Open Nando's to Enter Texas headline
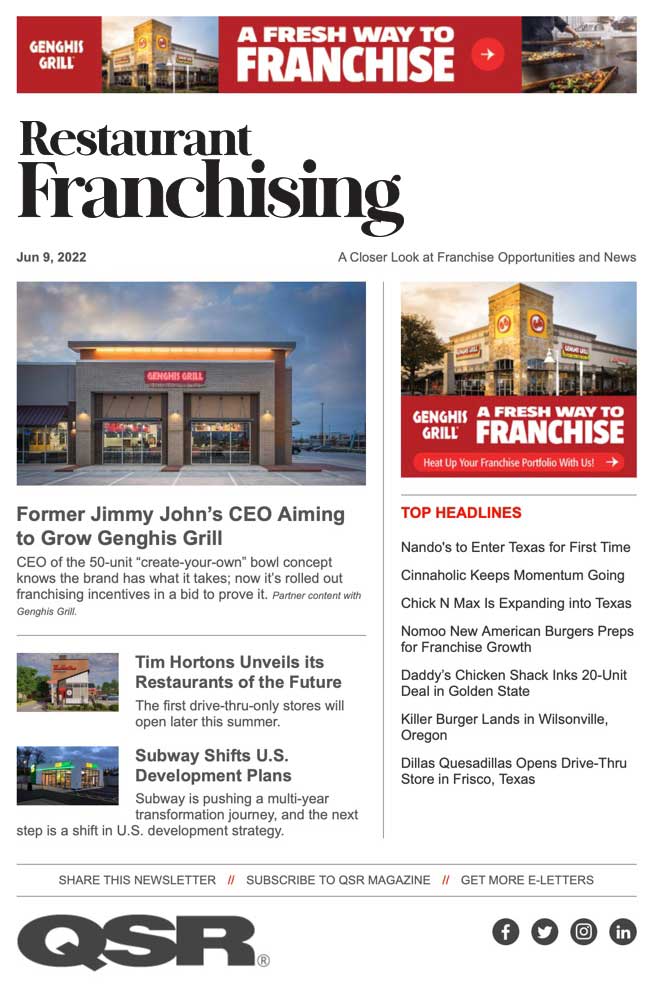 pos(515,547)
